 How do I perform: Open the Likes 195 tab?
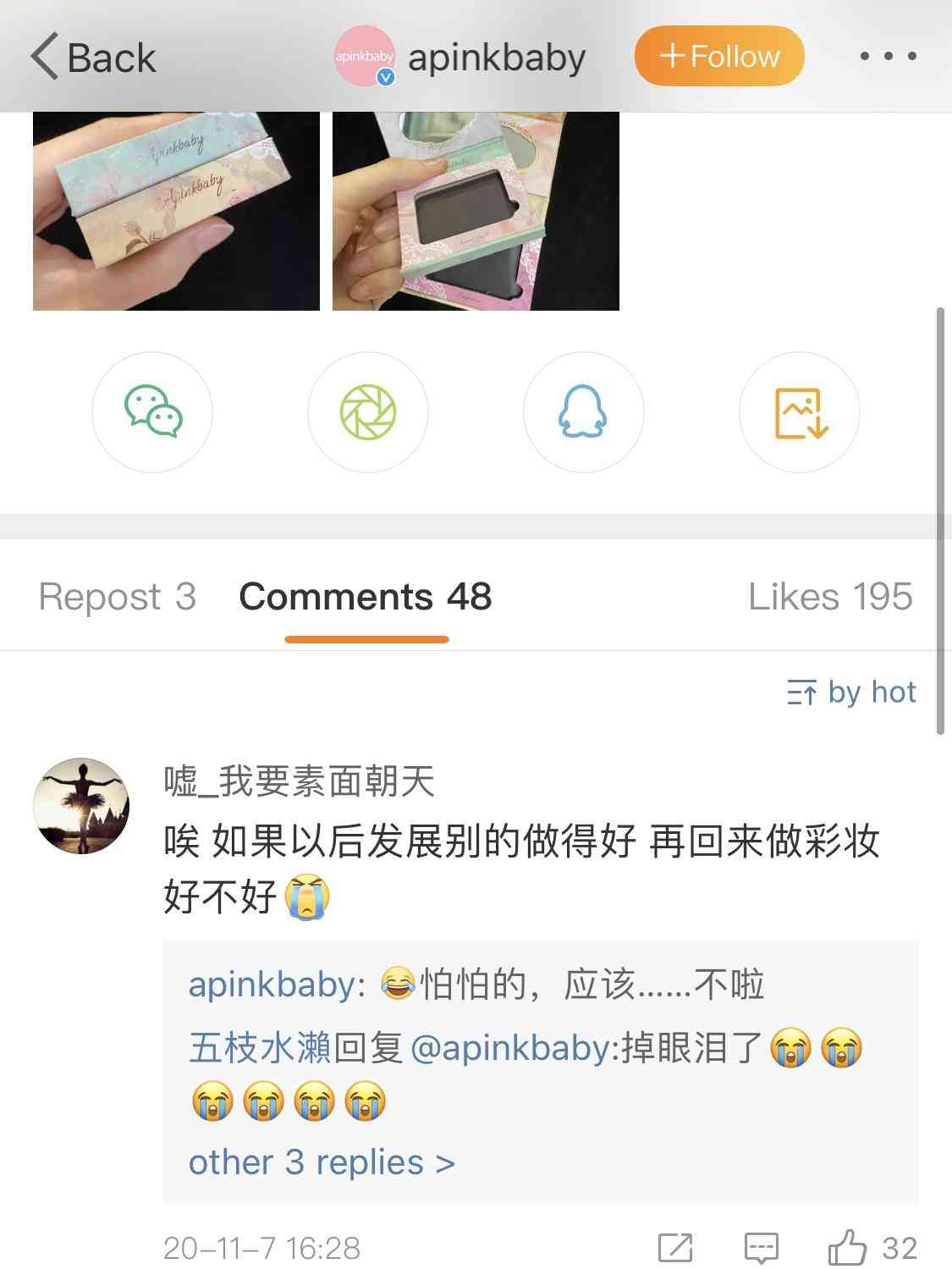click(831, 597)
